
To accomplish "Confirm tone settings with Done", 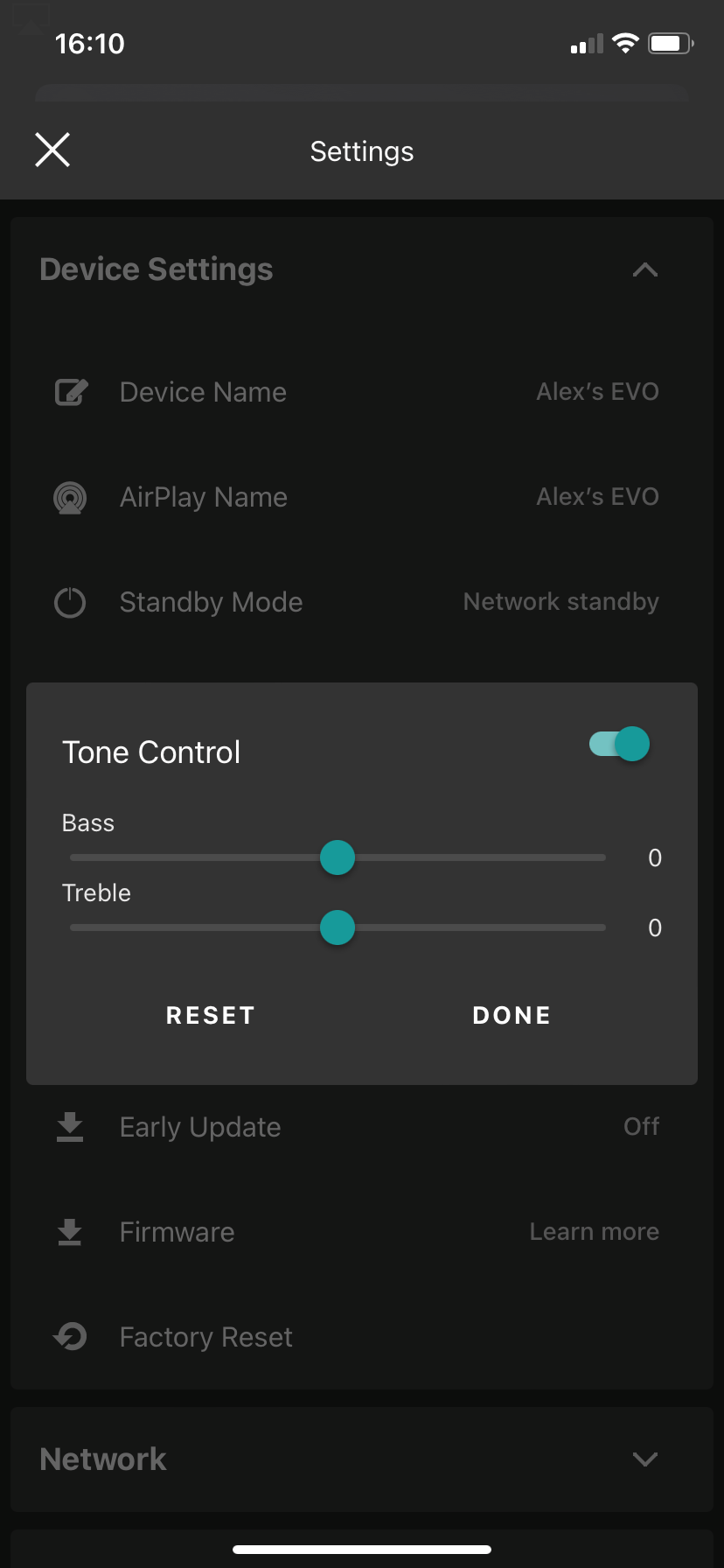I will click(x=512, y=1015).
